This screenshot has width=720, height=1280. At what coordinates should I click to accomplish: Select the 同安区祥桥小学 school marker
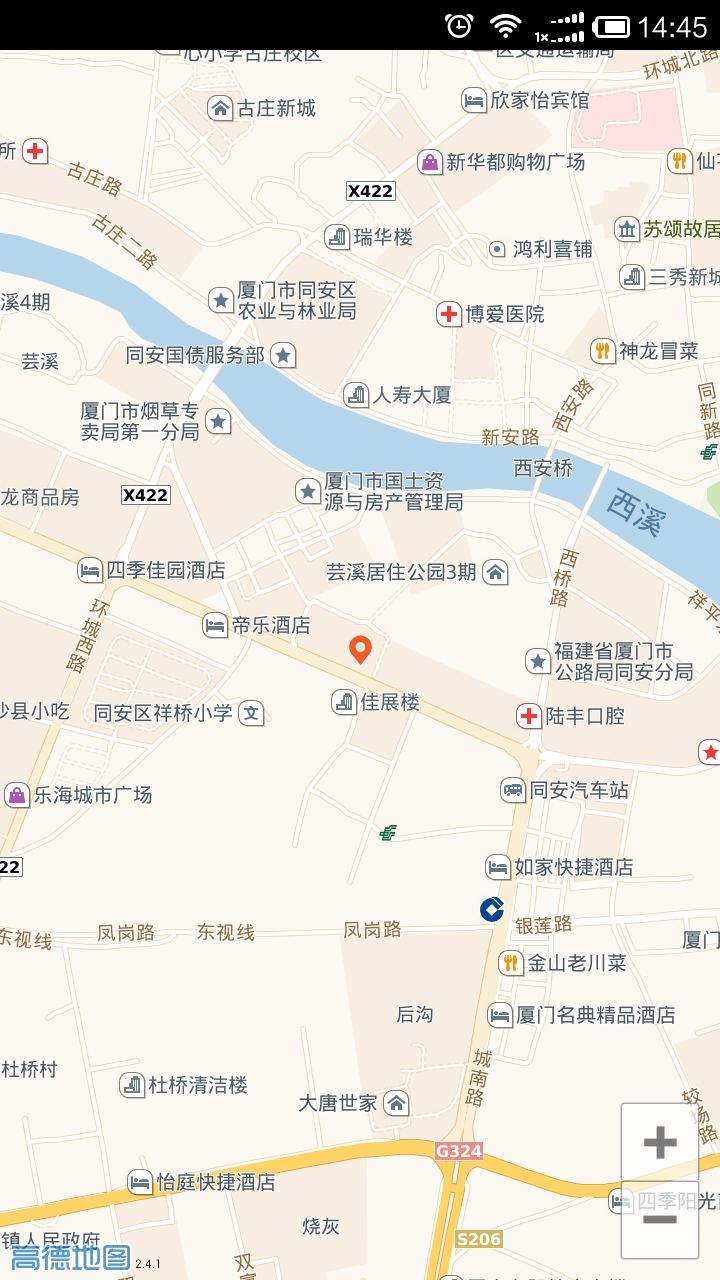coord(252,713)
